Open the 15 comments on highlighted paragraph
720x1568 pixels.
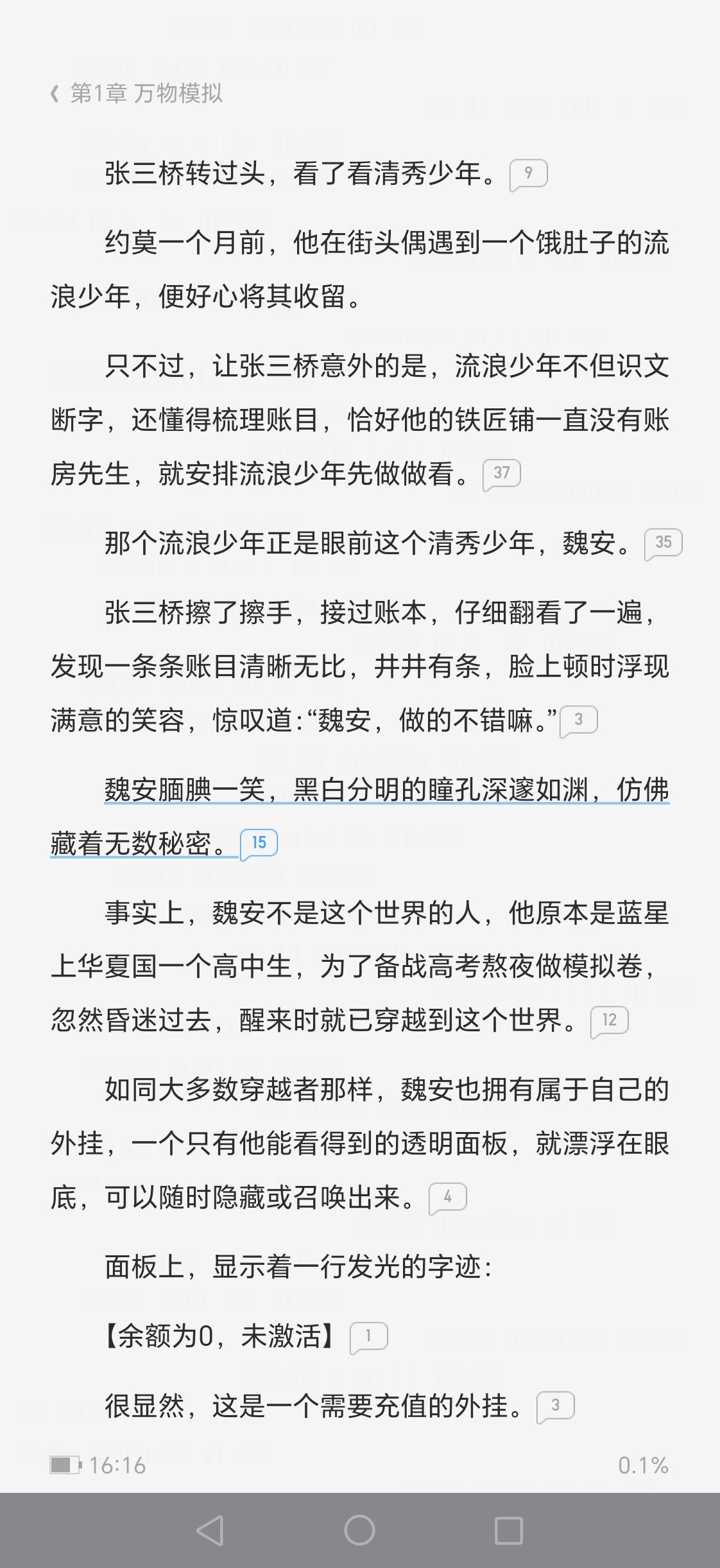click(x=259, y=844)
